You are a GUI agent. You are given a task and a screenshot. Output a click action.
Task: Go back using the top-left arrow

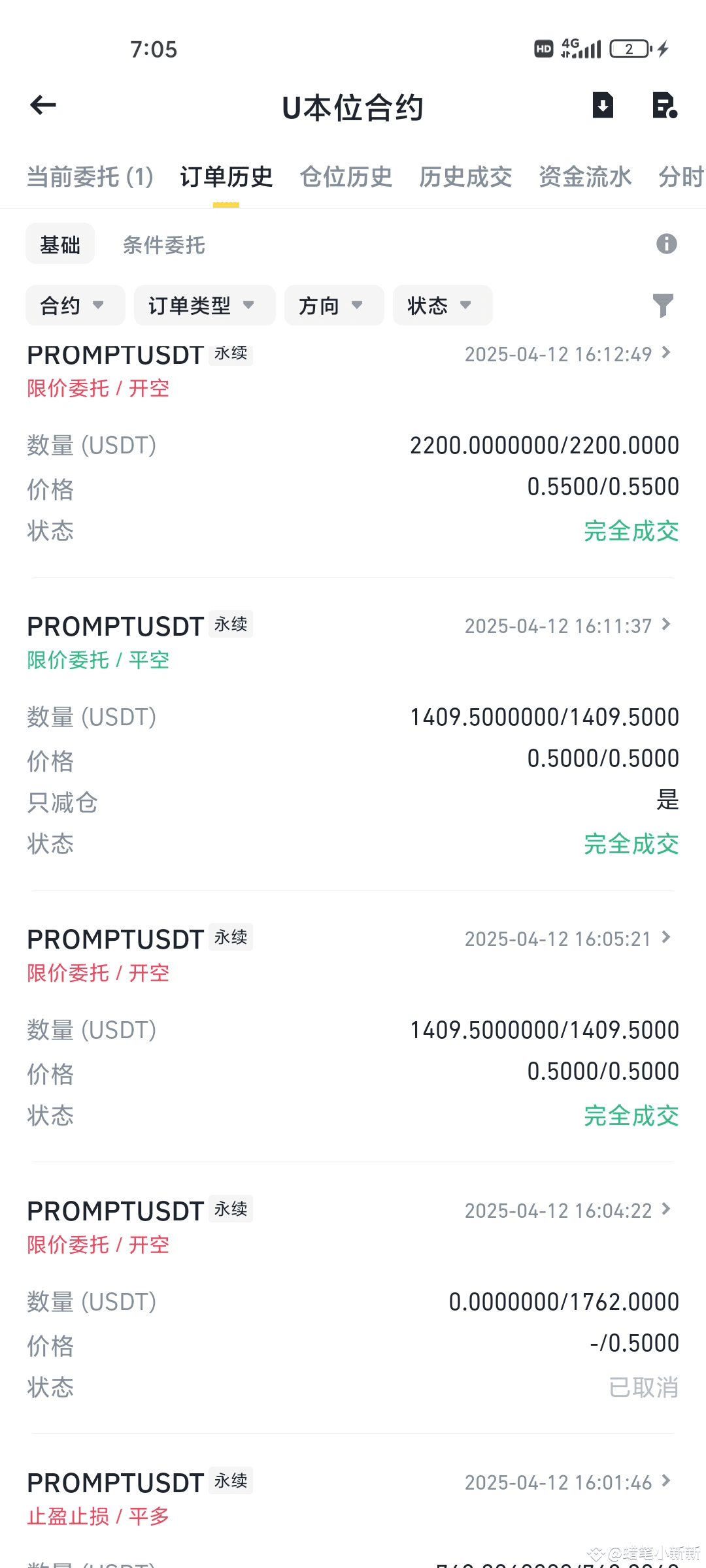pos(43,105)
